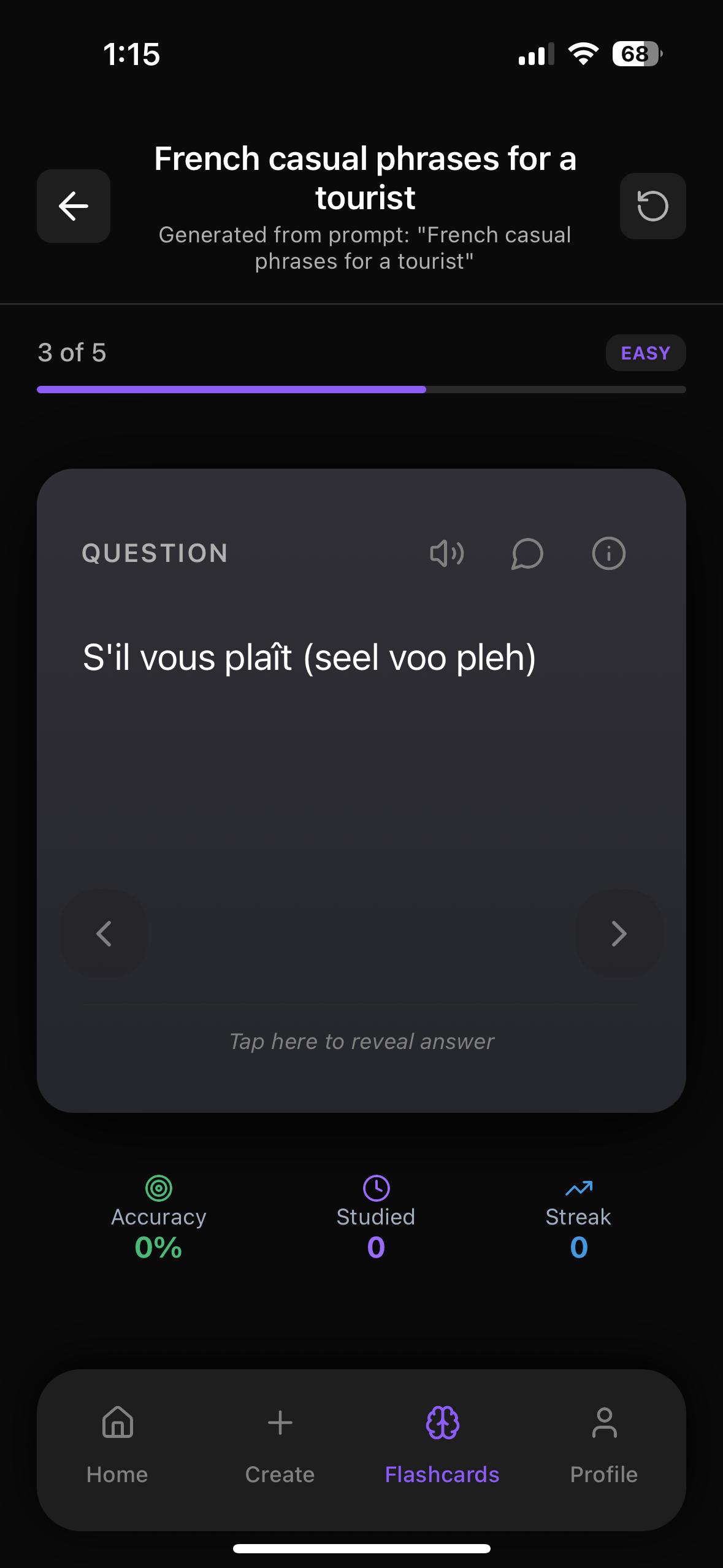Open the Flashcards brain icon in bottom nav
Screen dimensions: 723x1568
[442, 1422]
